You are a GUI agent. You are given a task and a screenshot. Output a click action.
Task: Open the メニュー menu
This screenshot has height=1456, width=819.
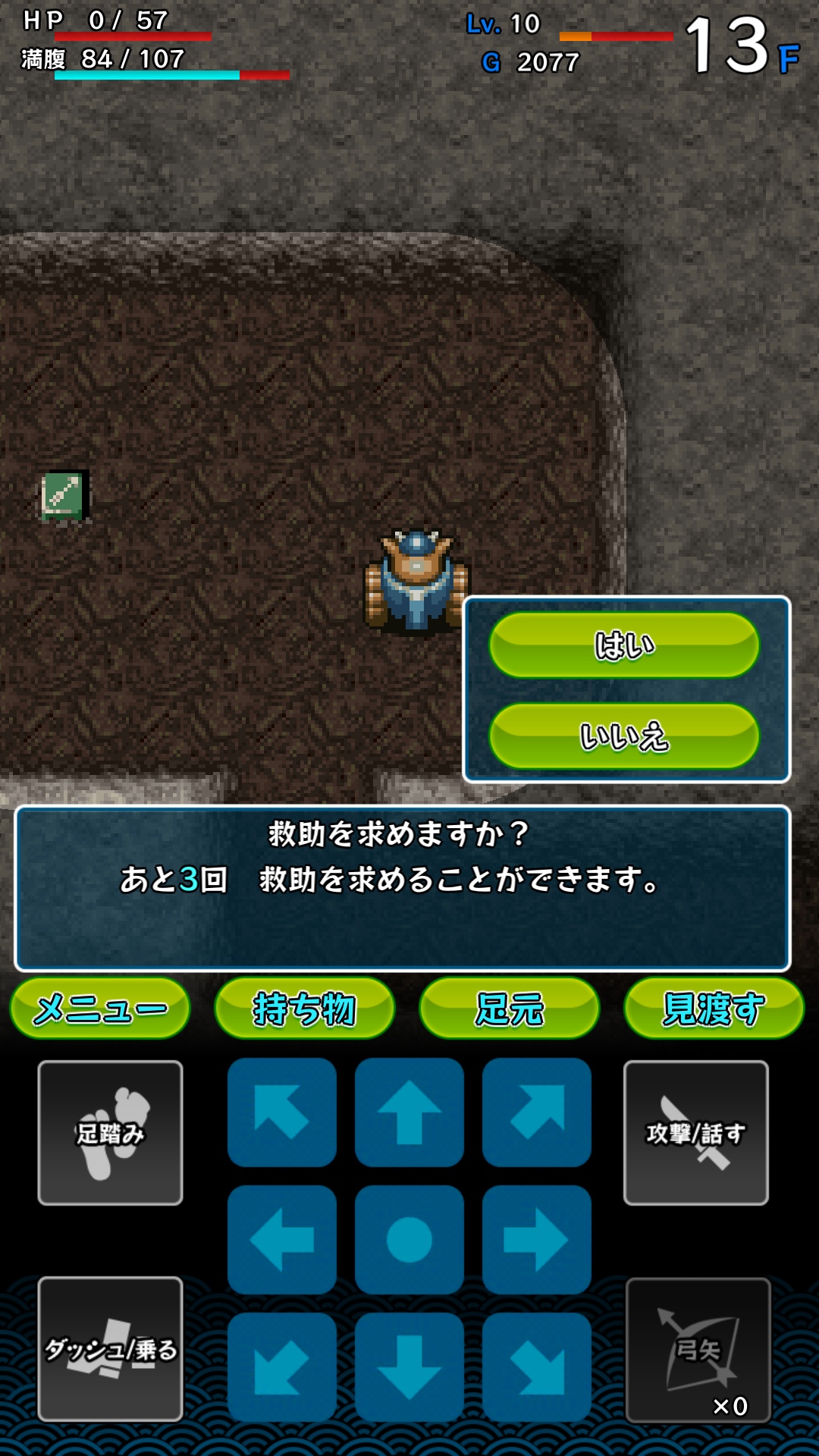[x=100, y=1009]
